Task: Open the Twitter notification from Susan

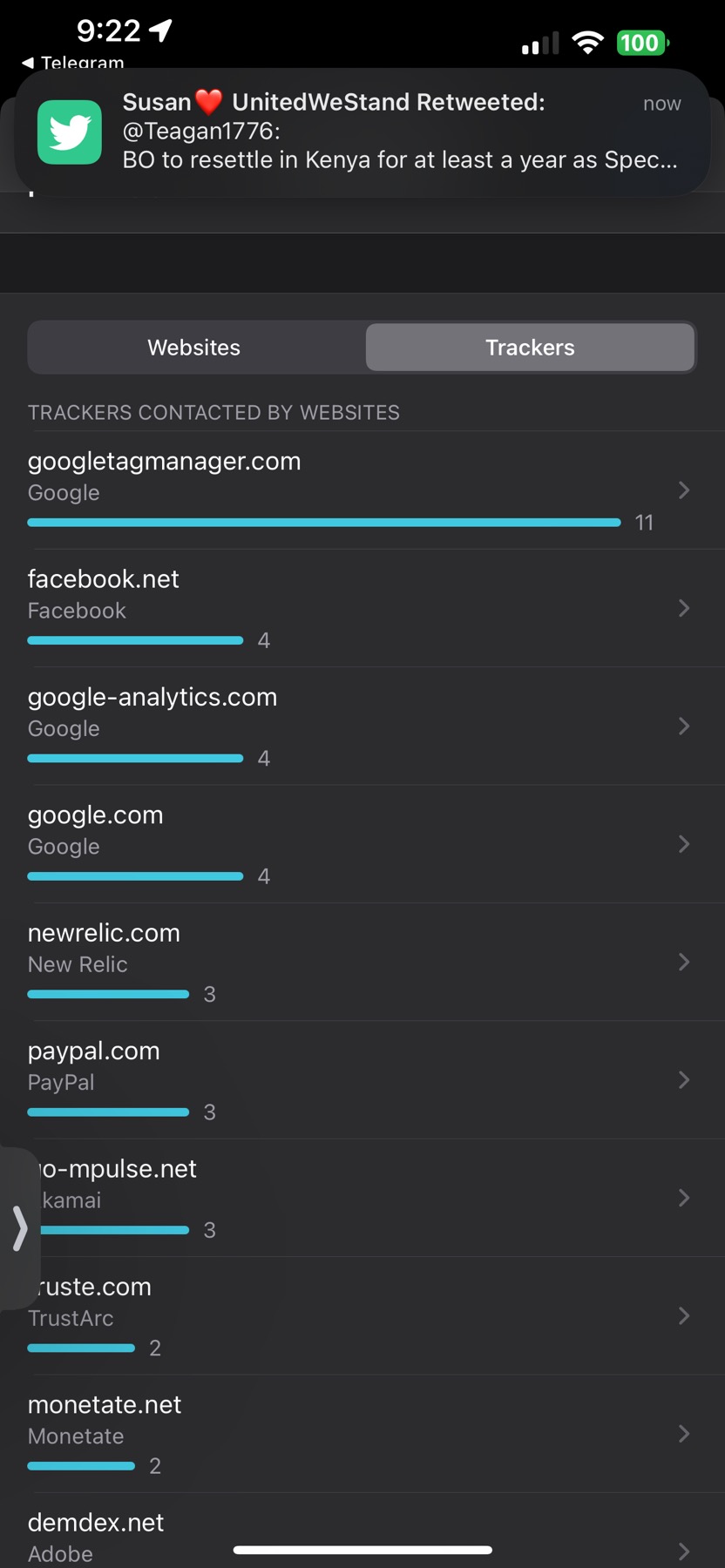Action: [x=362, y=131]
